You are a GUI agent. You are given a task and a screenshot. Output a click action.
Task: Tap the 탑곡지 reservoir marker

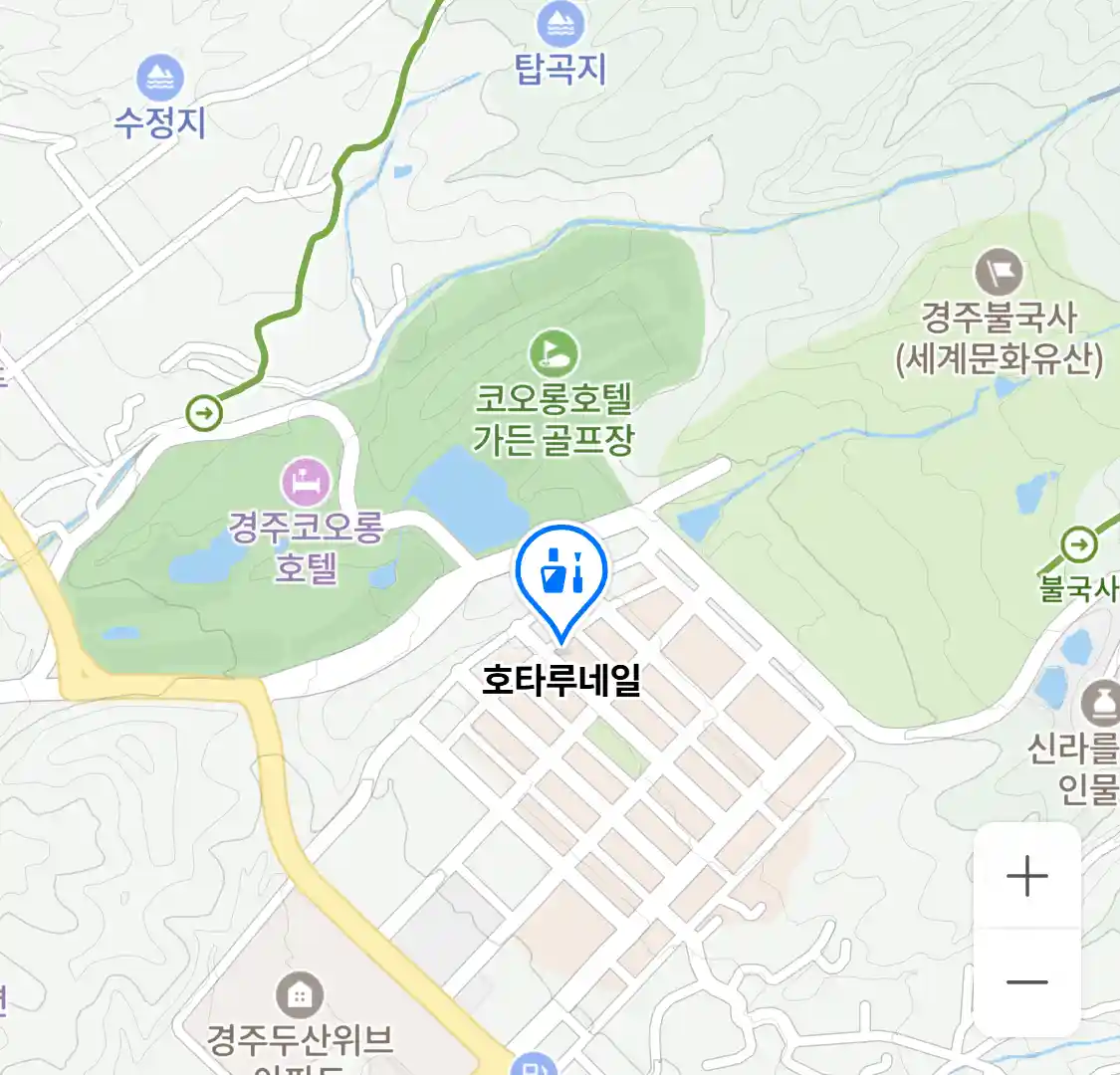(x=560, y=24)
